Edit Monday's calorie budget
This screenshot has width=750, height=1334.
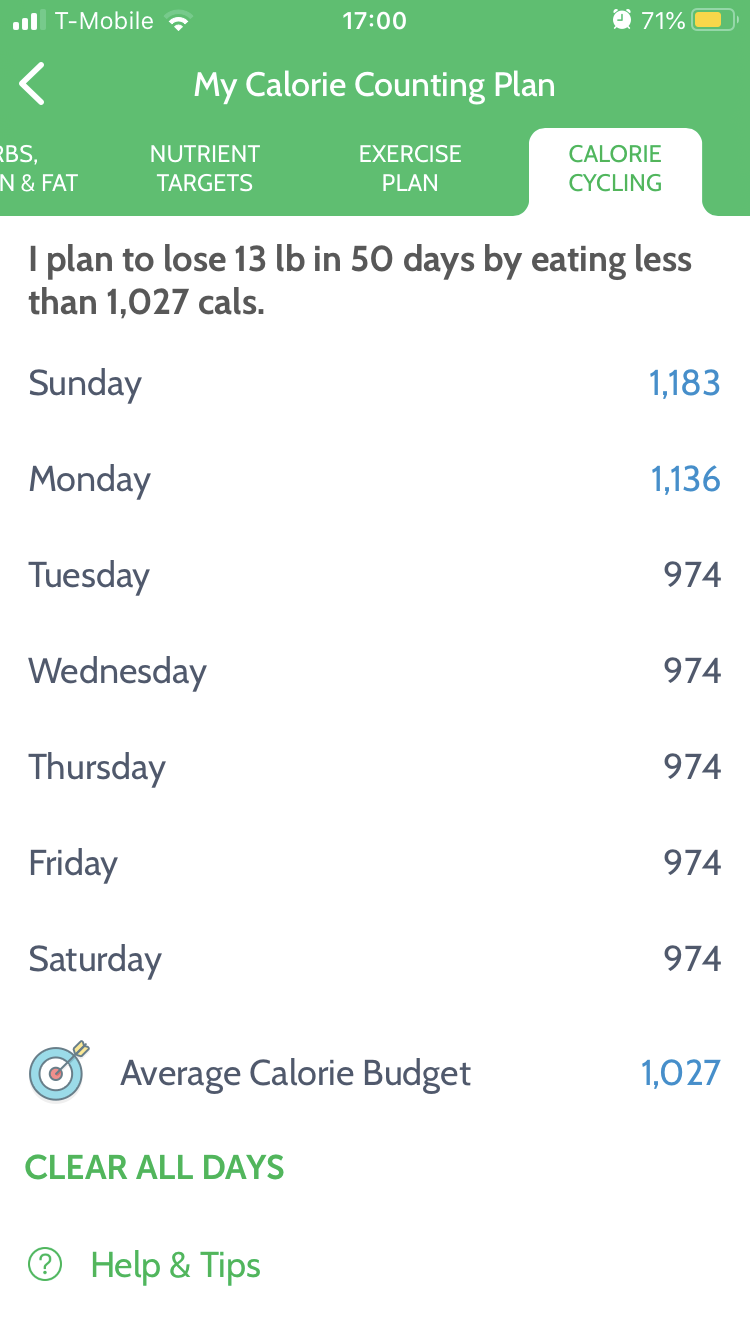click(x=685, y=479)
